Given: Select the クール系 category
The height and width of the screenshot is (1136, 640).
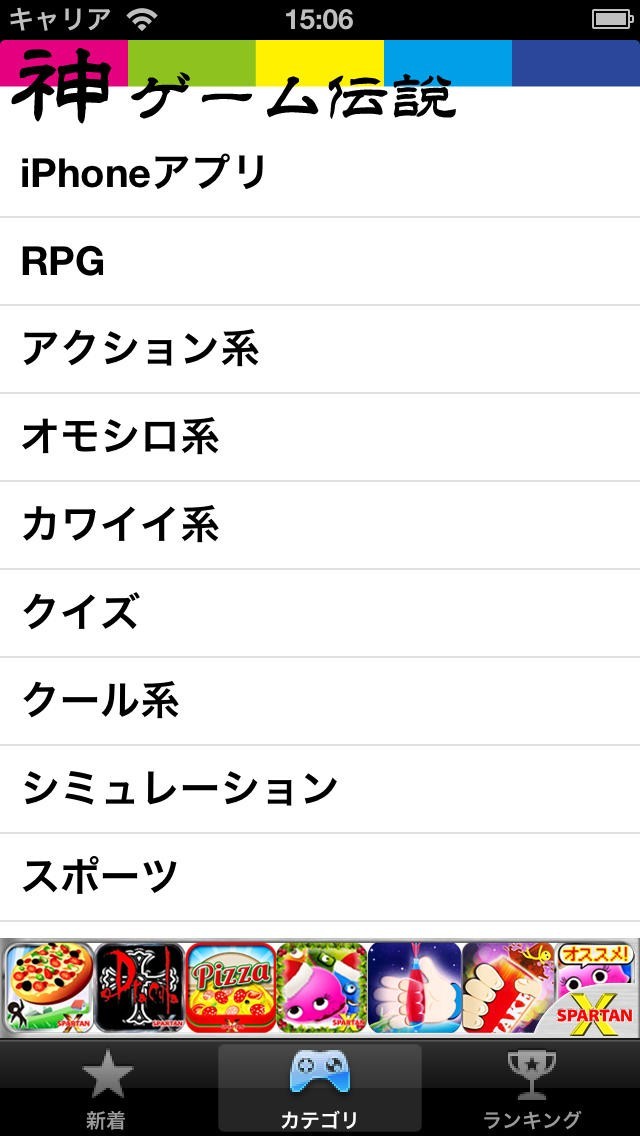Looking at the screenshot, I should [320, 701].
